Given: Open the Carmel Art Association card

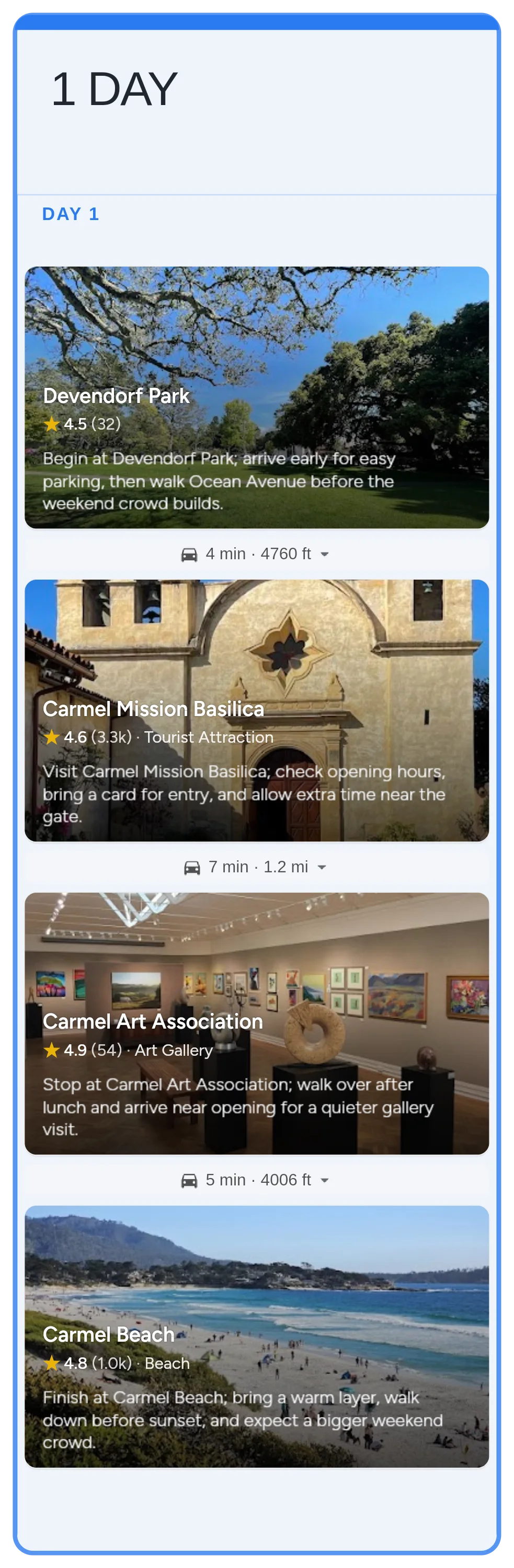Looking at the screenshot, I should 256,1023.
